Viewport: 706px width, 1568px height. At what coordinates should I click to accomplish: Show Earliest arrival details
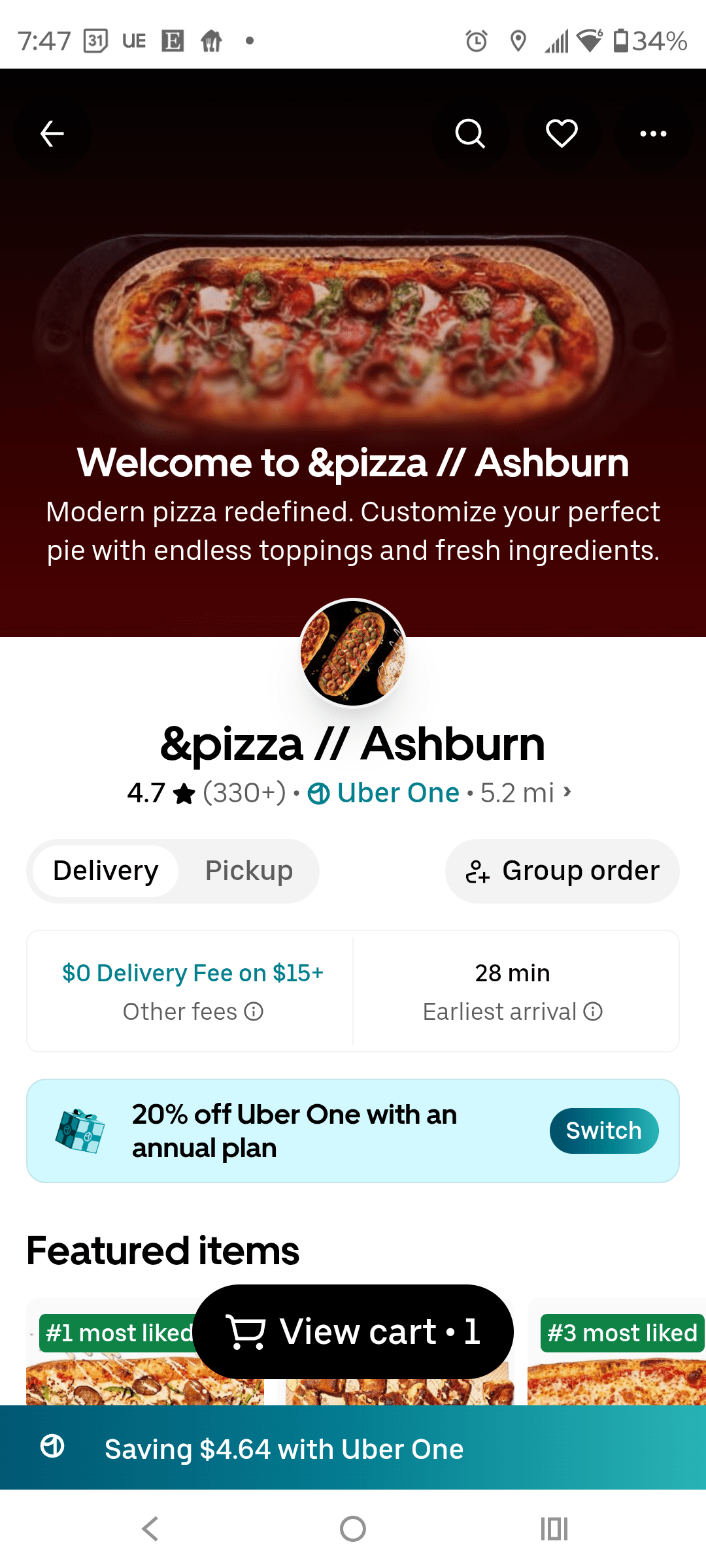click(513, 1011)
